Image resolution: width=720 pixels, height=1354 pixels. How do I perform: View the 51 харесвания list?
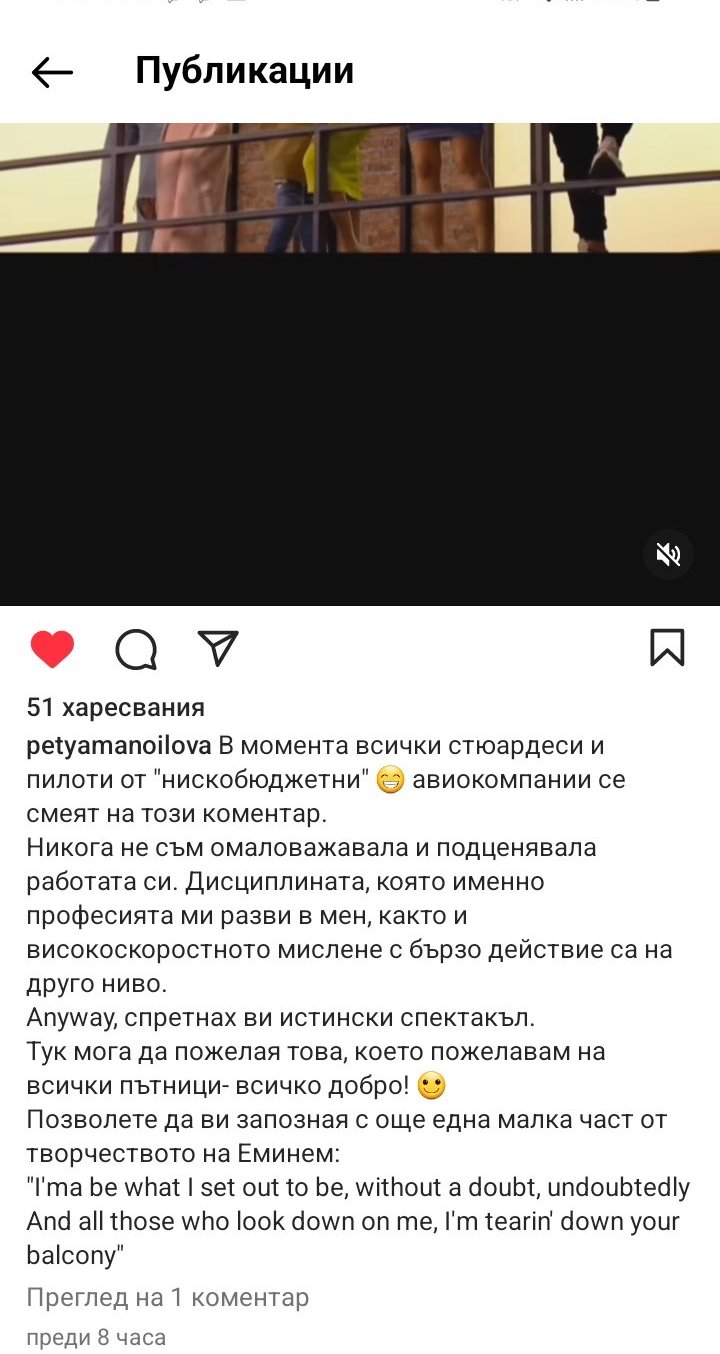click(116, 708)
